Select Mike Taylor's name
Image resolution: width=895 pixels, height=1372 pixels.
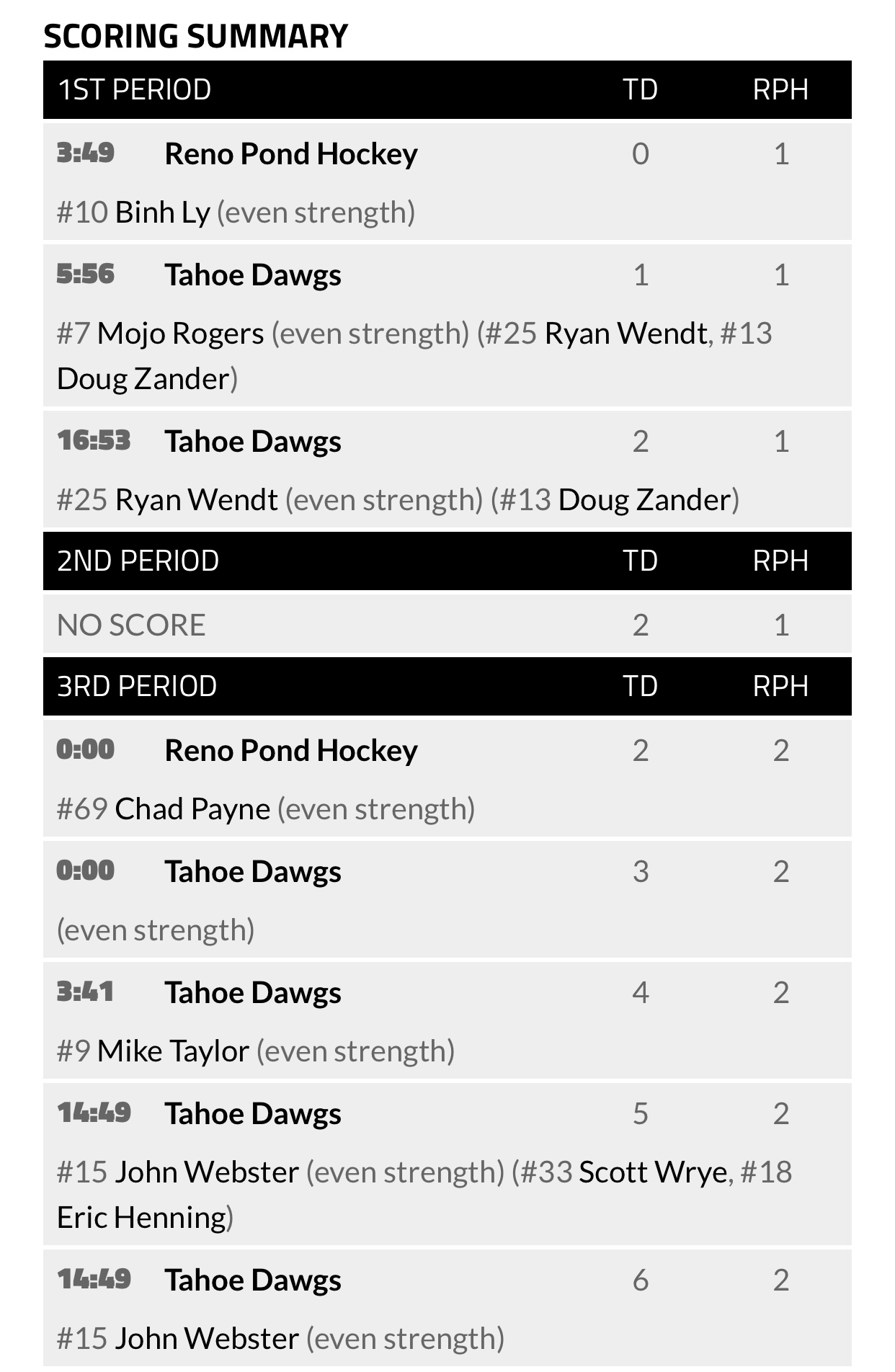click(173, 1051)
